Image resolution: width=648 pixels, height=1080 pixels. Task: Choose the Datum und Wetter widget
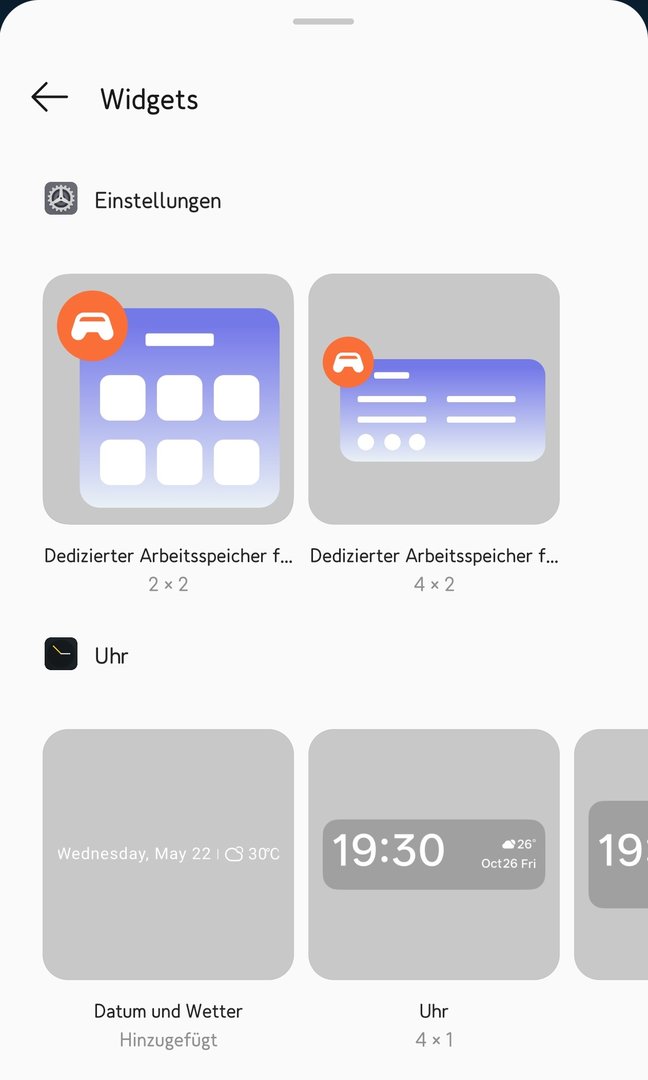point(168,854)
